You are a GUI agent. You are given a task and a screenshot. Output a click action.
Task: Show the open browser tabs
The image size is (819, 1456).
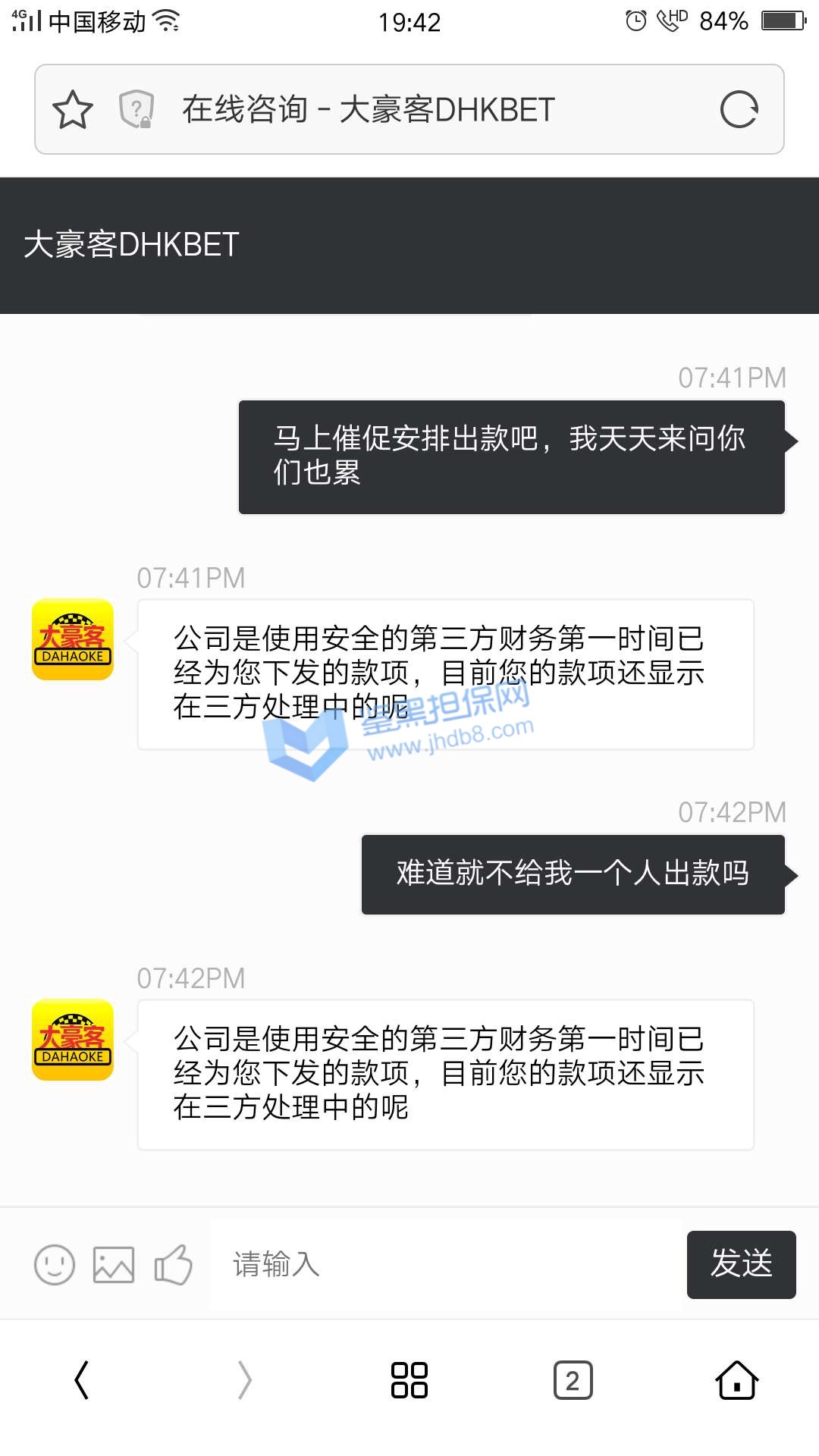(573, 1379)
